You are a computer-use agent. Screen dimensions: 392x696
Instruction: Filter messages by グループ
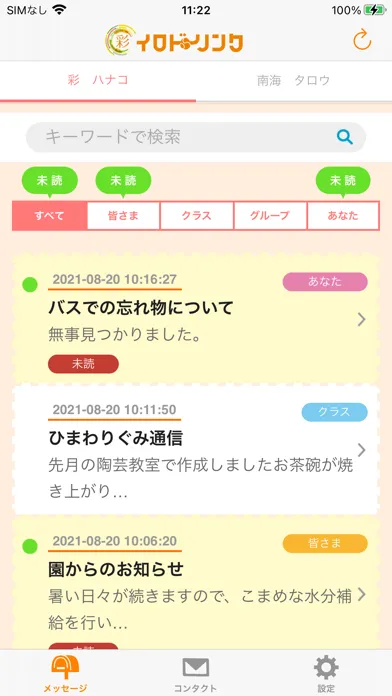coord(270,216)
